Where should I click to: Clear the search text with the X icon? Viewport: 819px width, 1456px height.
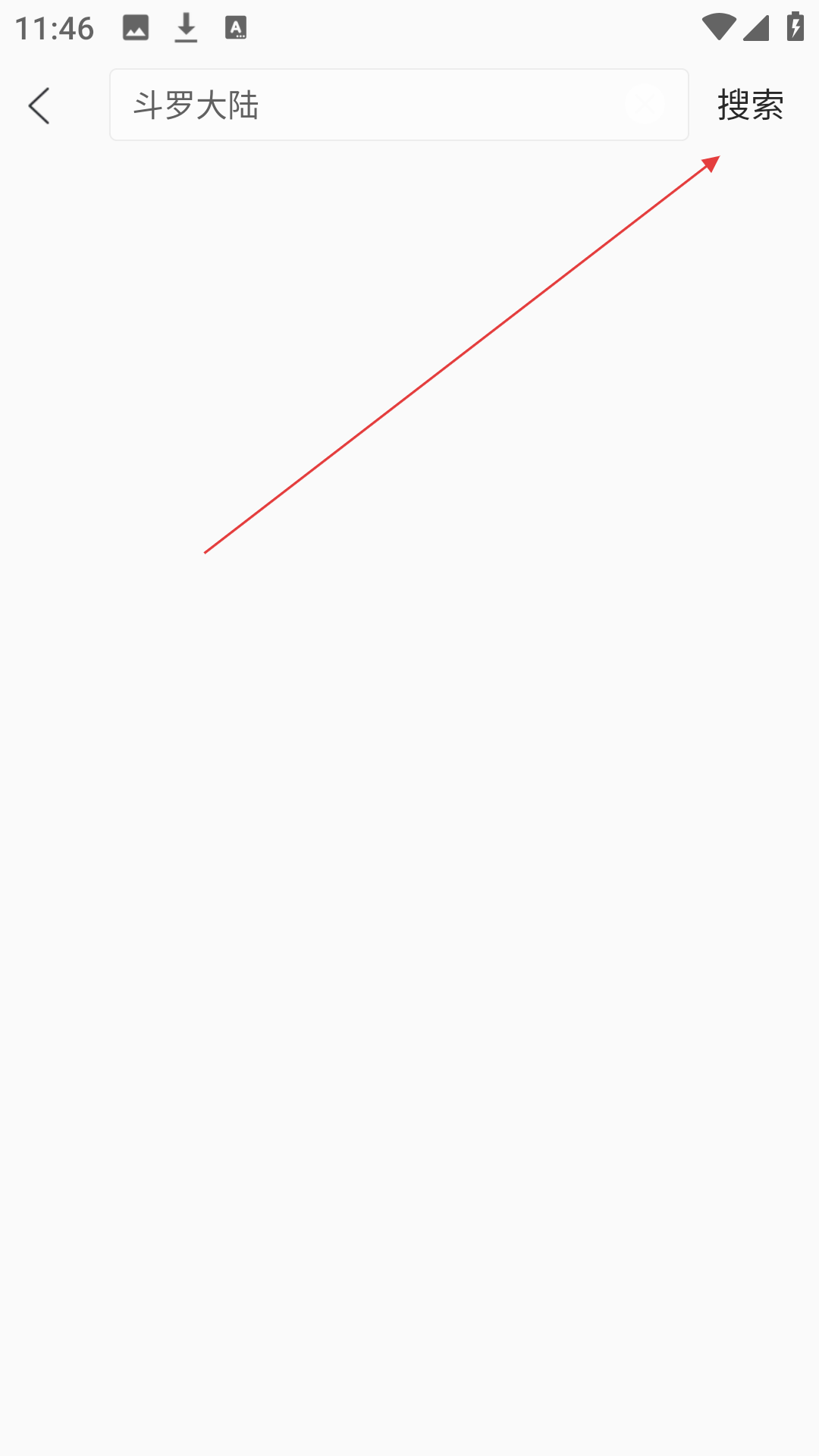645,105
